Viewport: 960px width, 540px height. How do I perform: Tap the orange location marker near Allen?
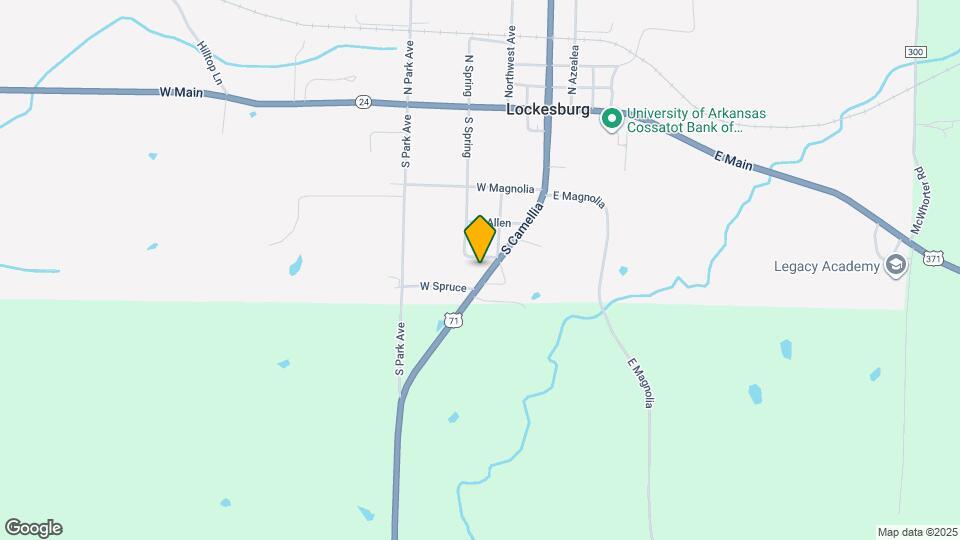tap(481, 238)
